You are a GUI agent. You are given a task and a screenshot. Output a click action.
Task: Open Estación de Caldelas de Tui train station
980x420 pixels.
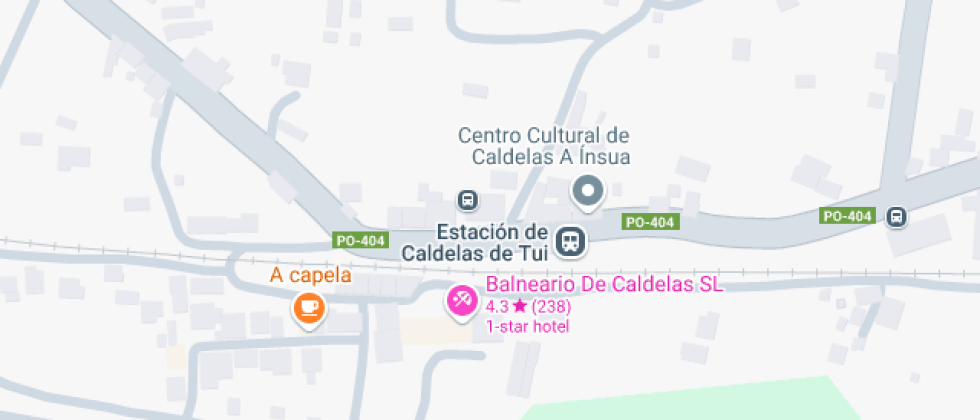[571, 241]
